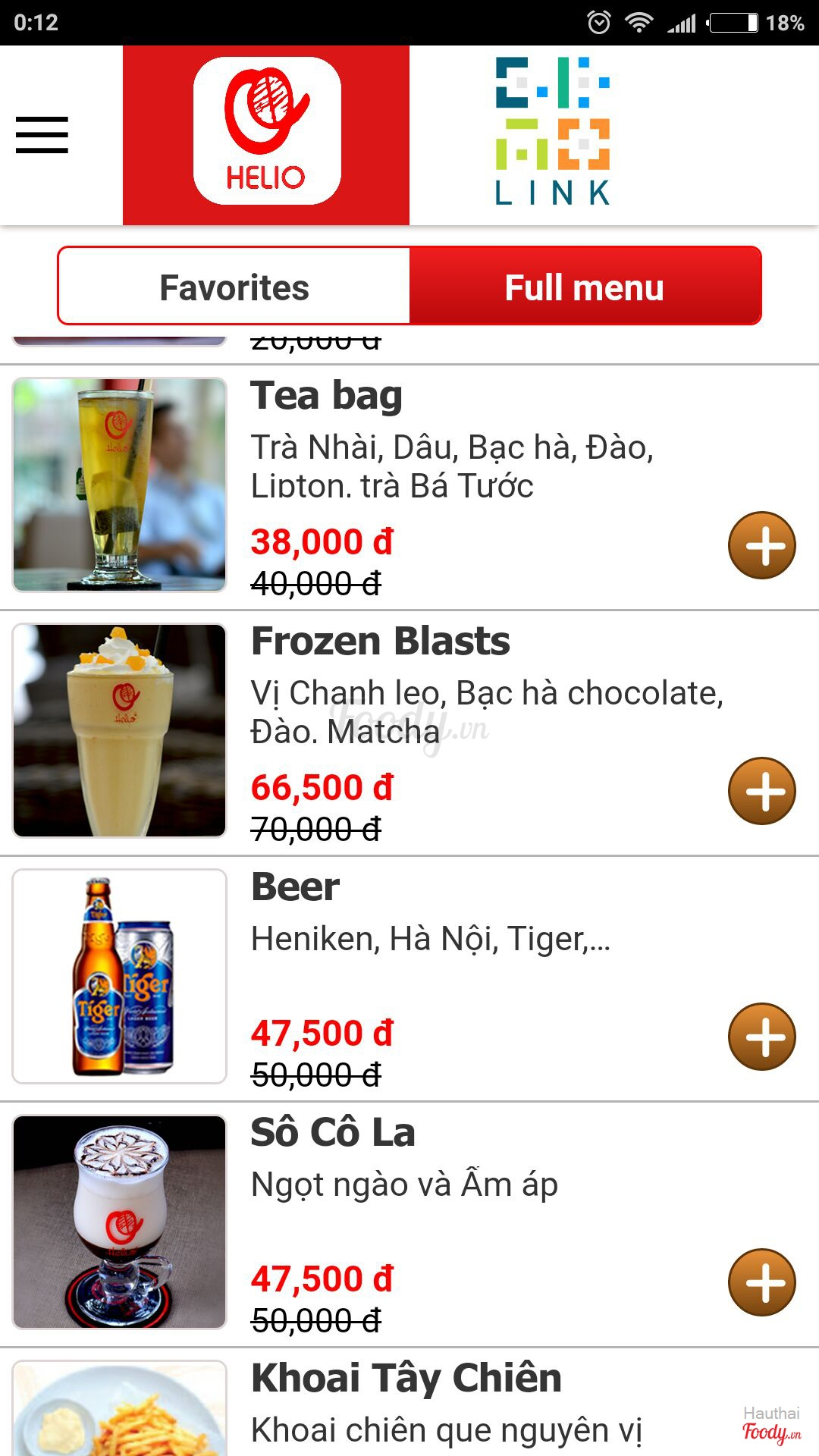Open the Tea bag drink photo
This screenshot has width=819, height=1456.
[x=120, y=485]
